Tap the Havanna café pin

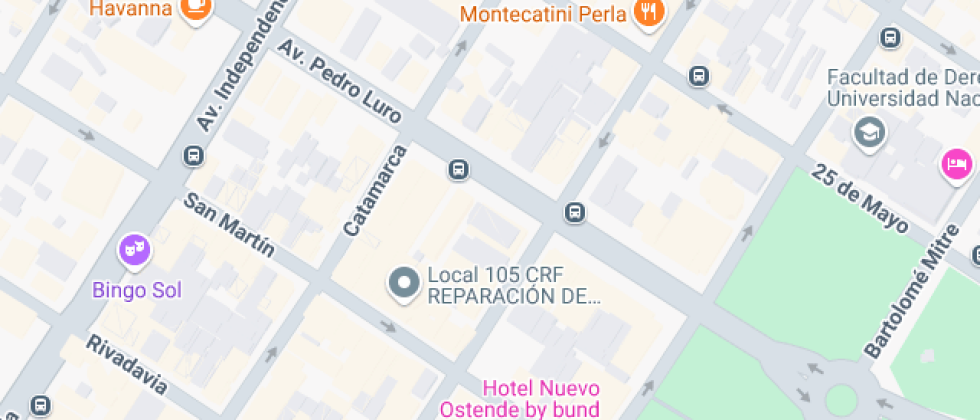coord(197,9)
